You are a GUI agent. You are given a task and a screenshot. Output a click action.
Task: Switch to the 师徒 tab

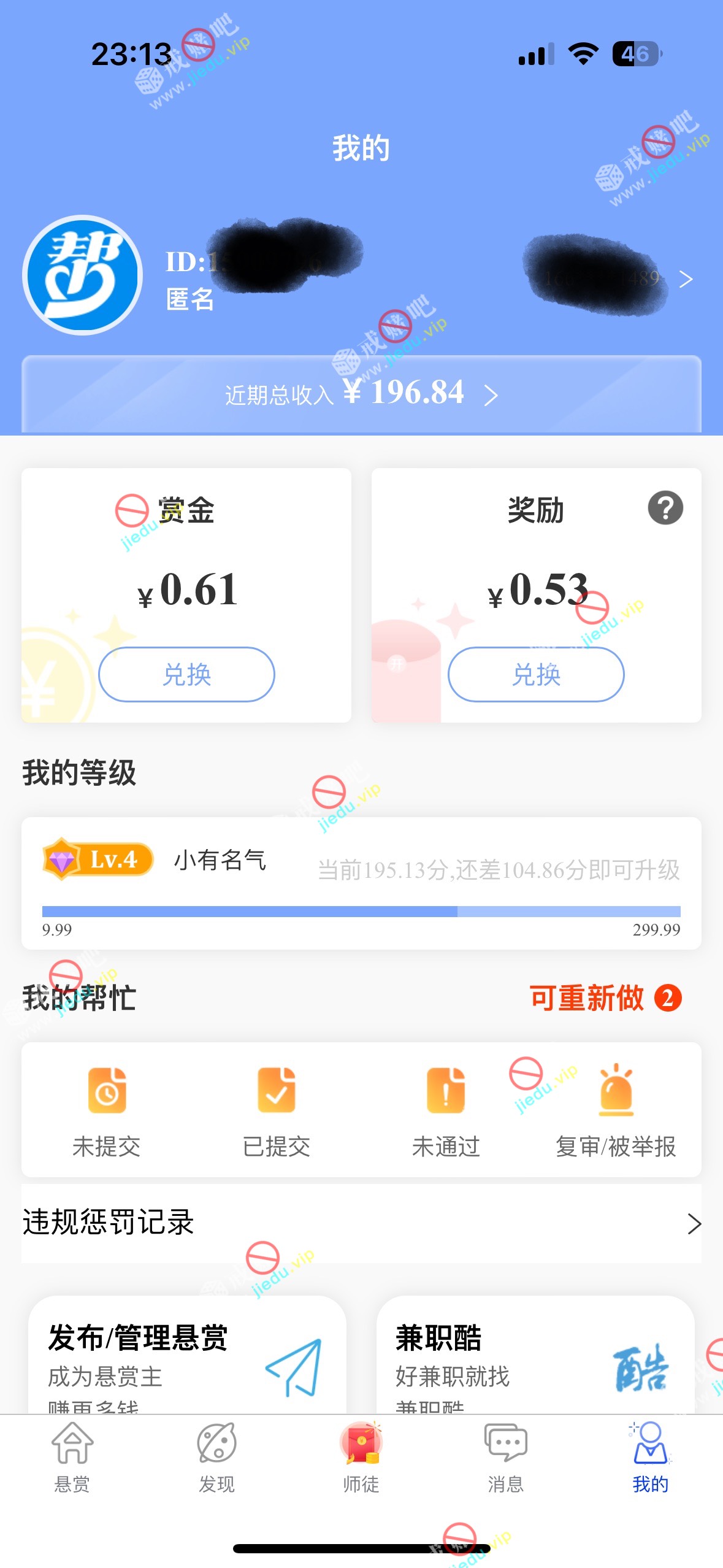pyautogui.click(x=361, y=1457)
